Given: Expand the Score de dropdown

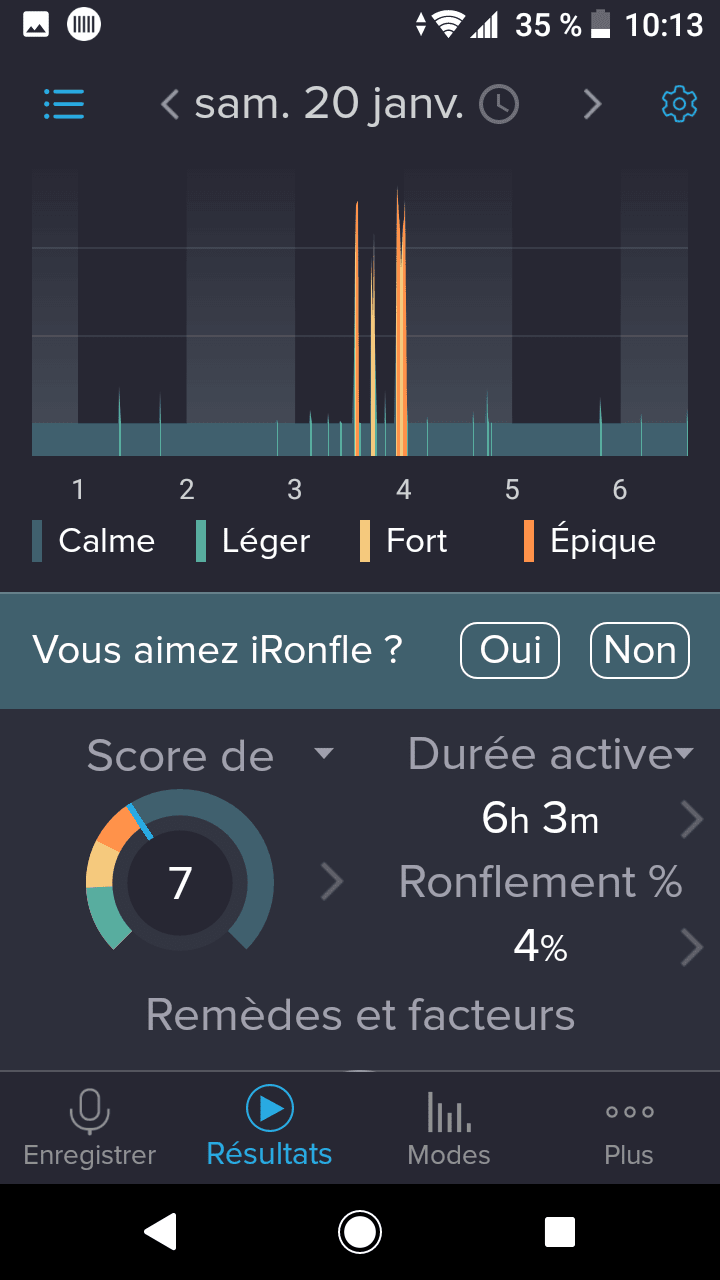Looking at the screenshot, I should tap(323, 754).
